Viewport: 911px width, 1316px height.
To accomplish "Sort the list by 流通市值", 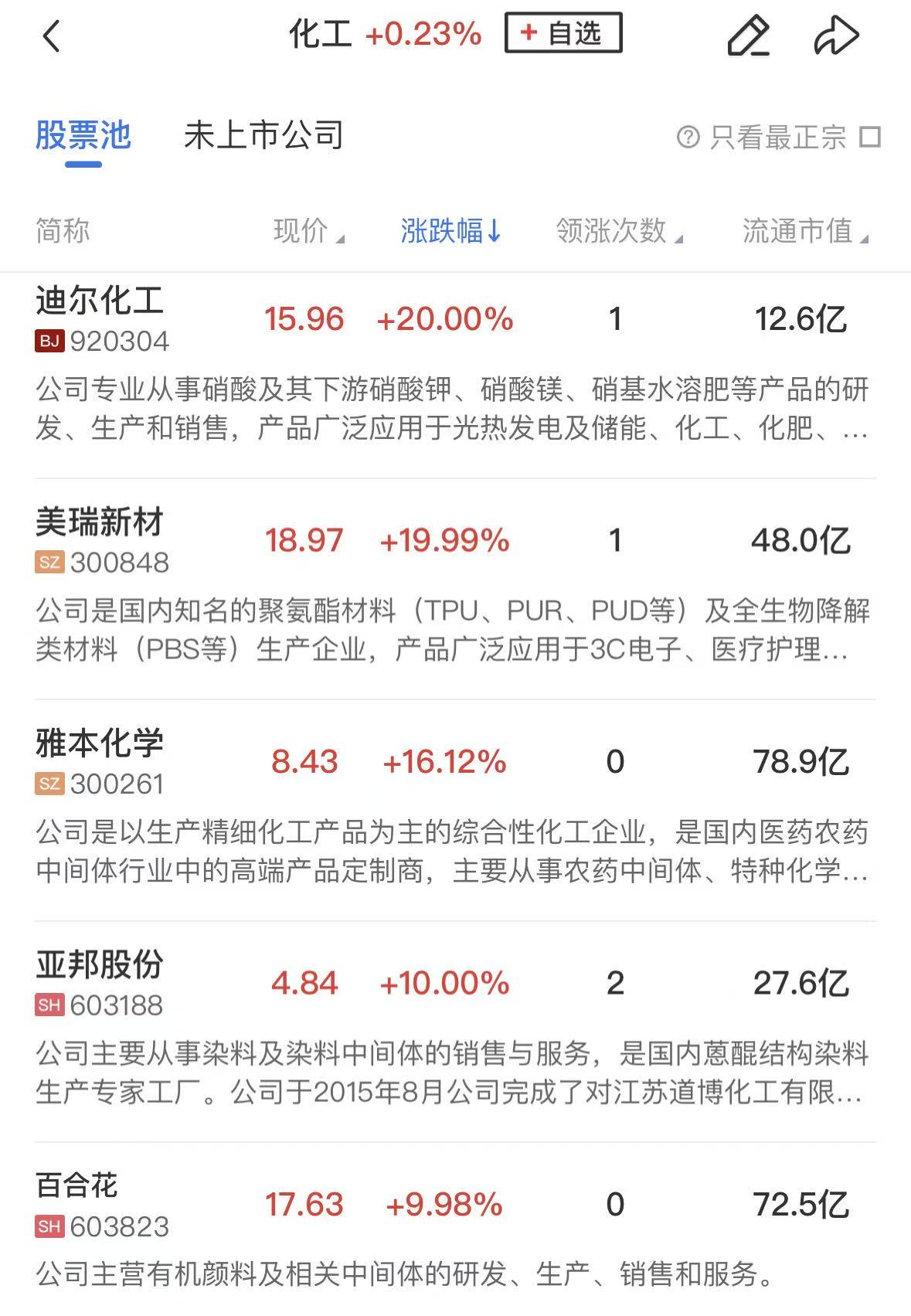I will tap(804, 231).
